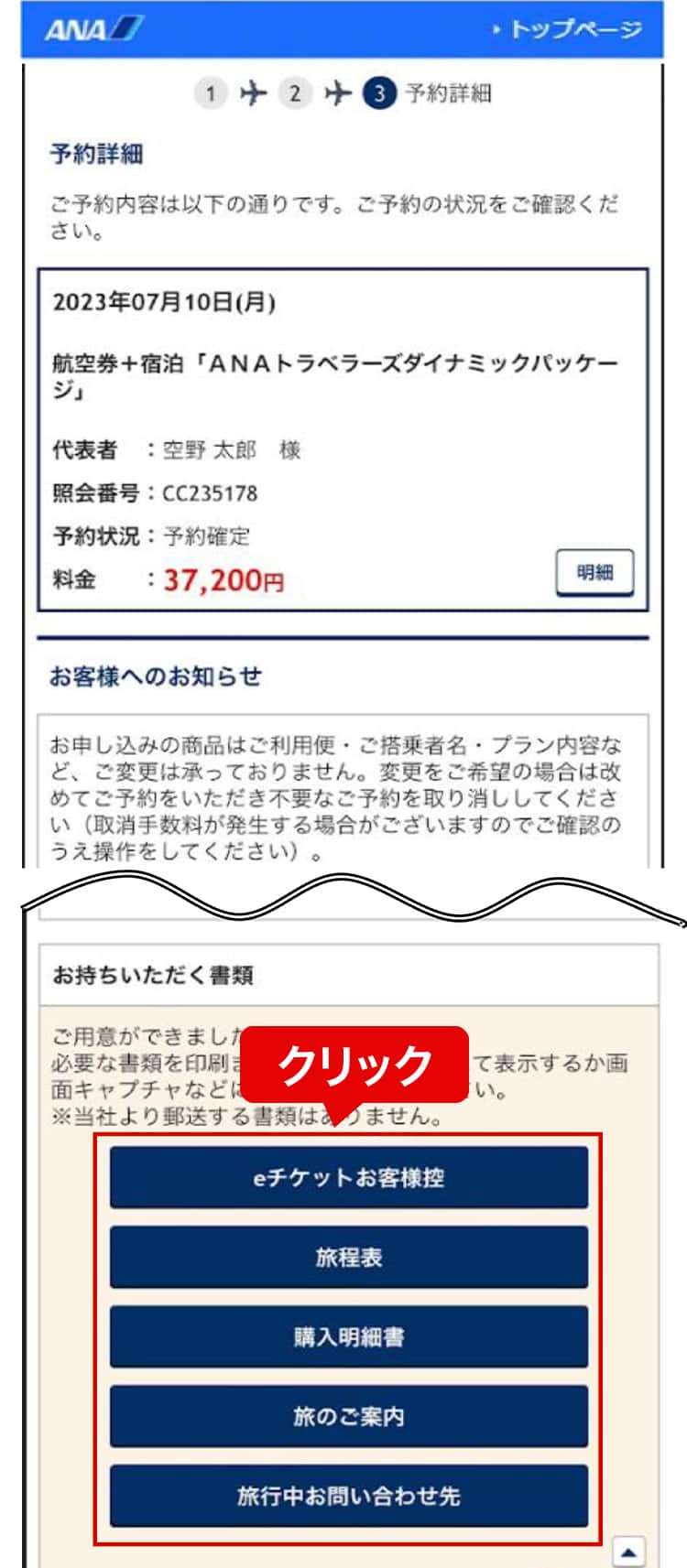Jump back to top with arrow icon
The image size is (687, 1568).
(x=628, y=1552)
